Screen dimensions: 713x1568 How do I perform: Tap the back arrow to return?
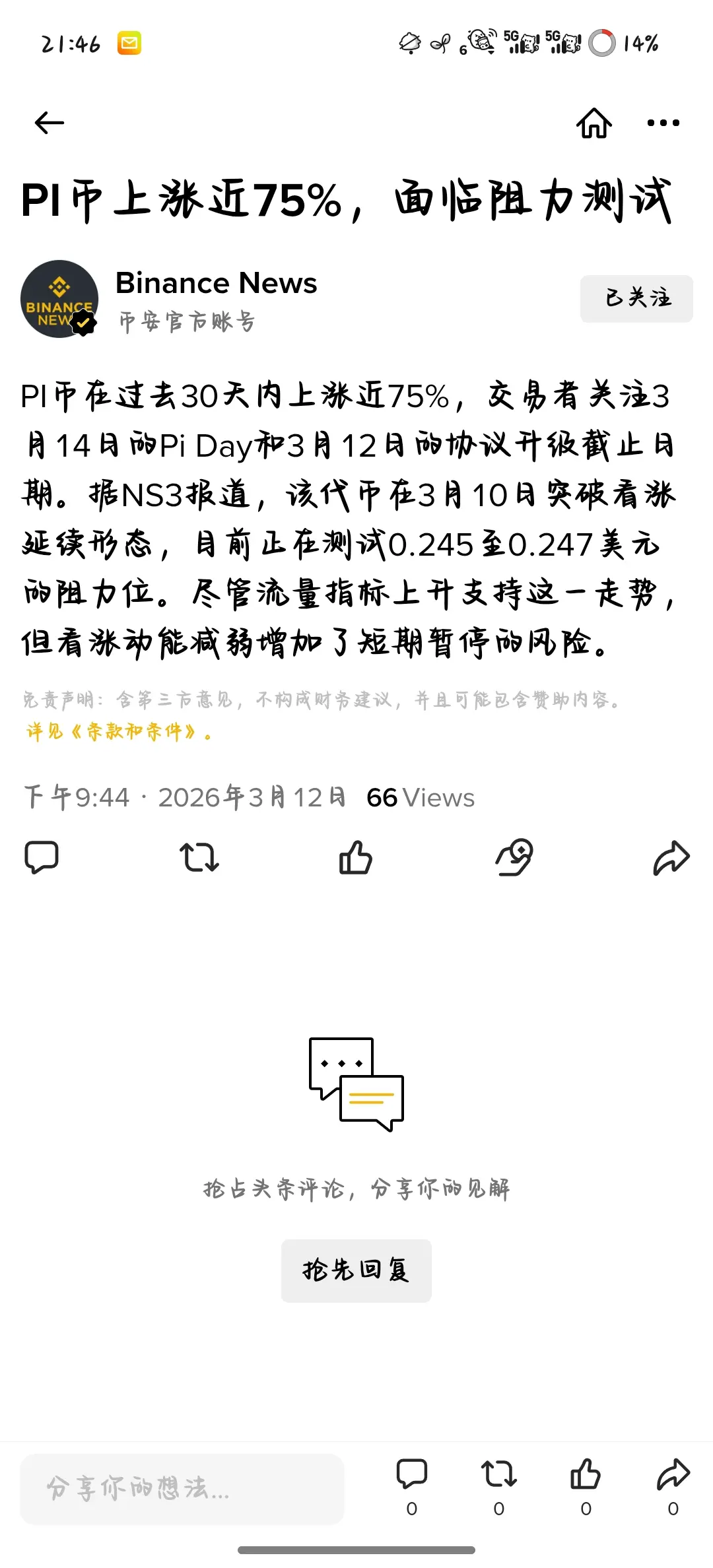tap(48, 122)
